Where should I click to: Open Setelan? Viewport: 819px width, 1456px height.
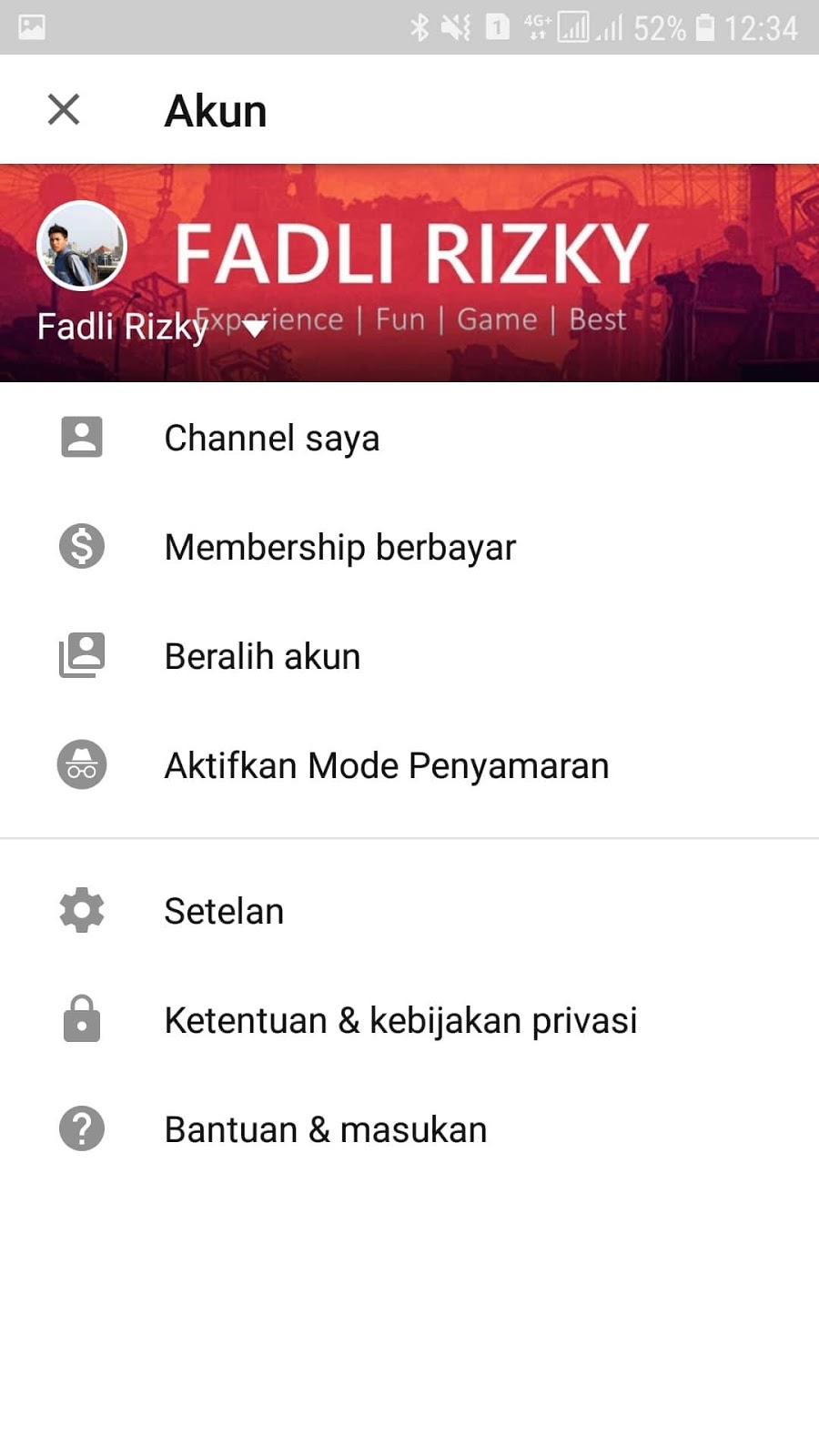[224, 911]
